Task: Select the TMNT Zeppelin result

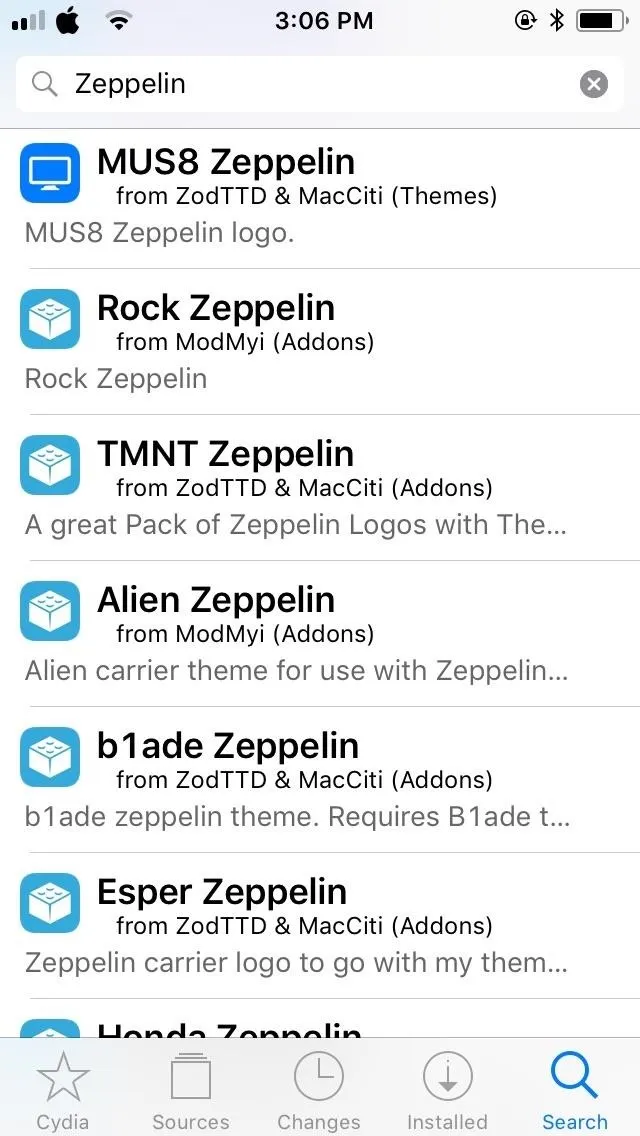Action: (320, 488)
